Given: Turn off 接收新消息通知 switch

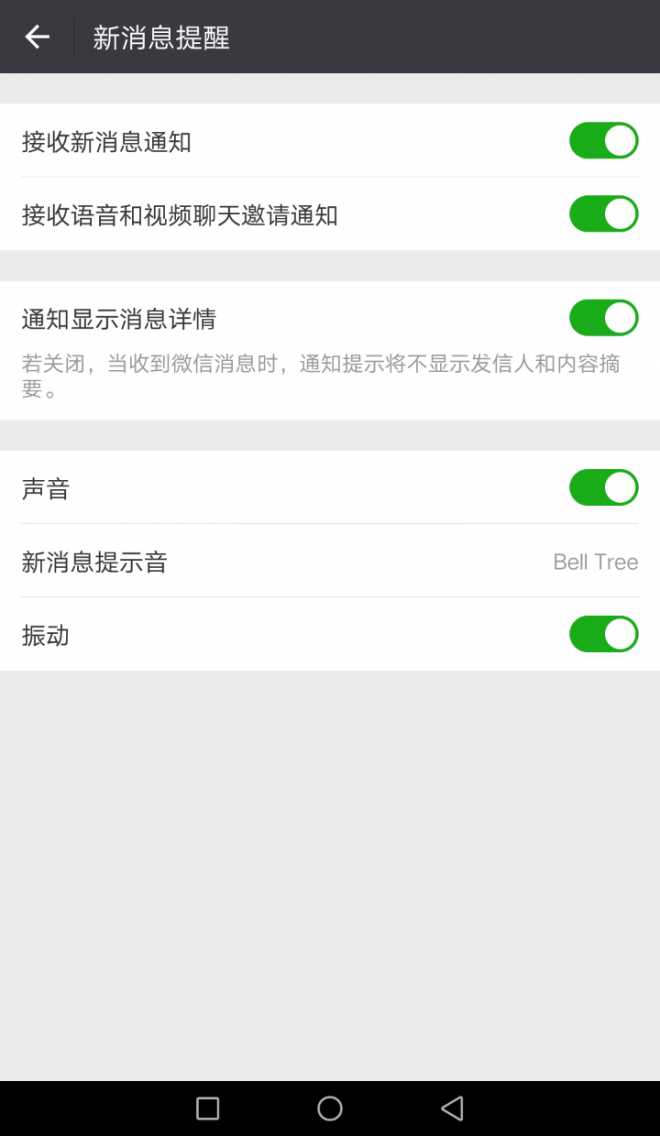Looking at the screenshot, I should pyautogui.click(x=603, y=141).
